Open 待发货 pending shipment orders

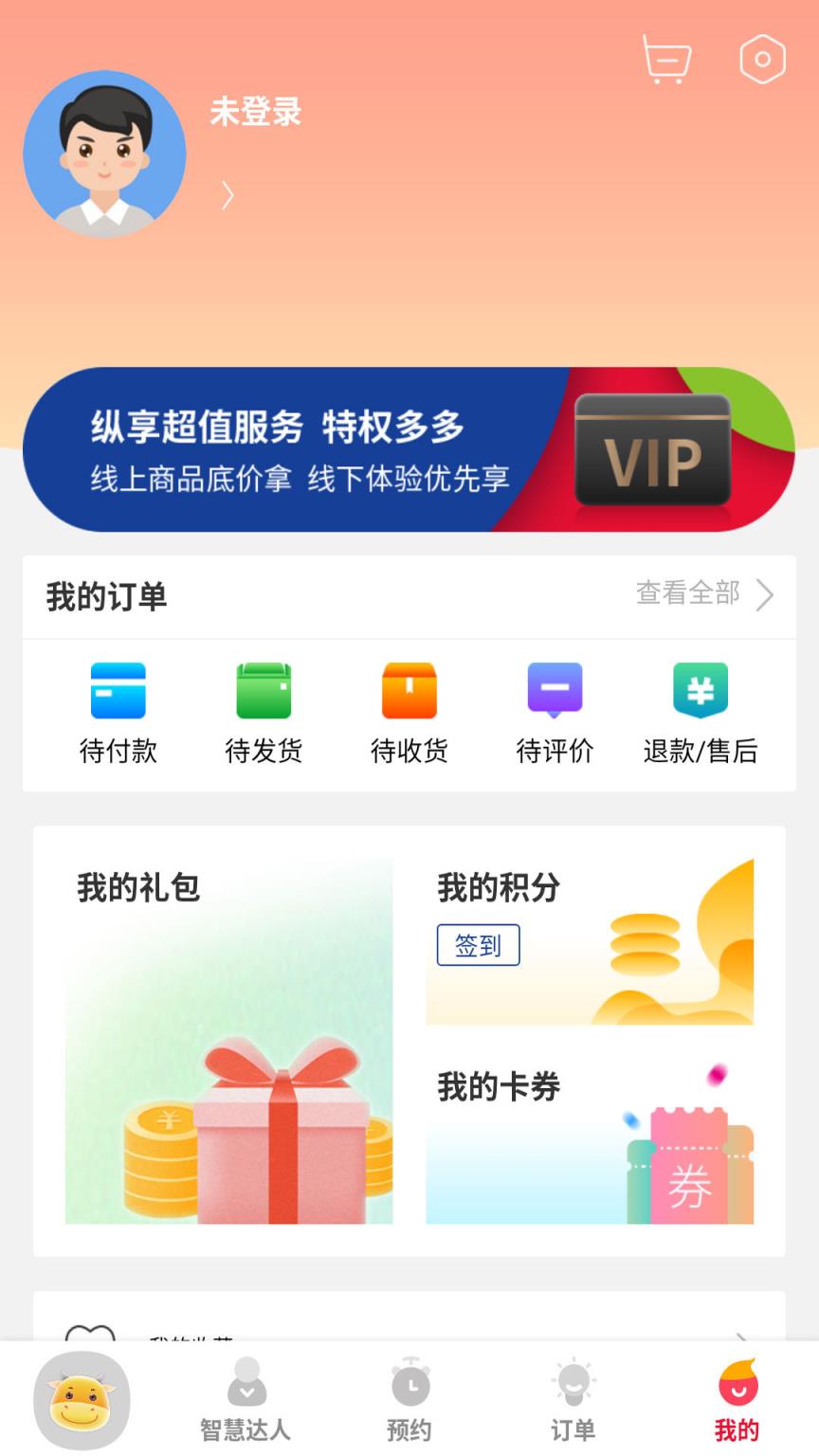pyautogui.click(x=264, y=711)
